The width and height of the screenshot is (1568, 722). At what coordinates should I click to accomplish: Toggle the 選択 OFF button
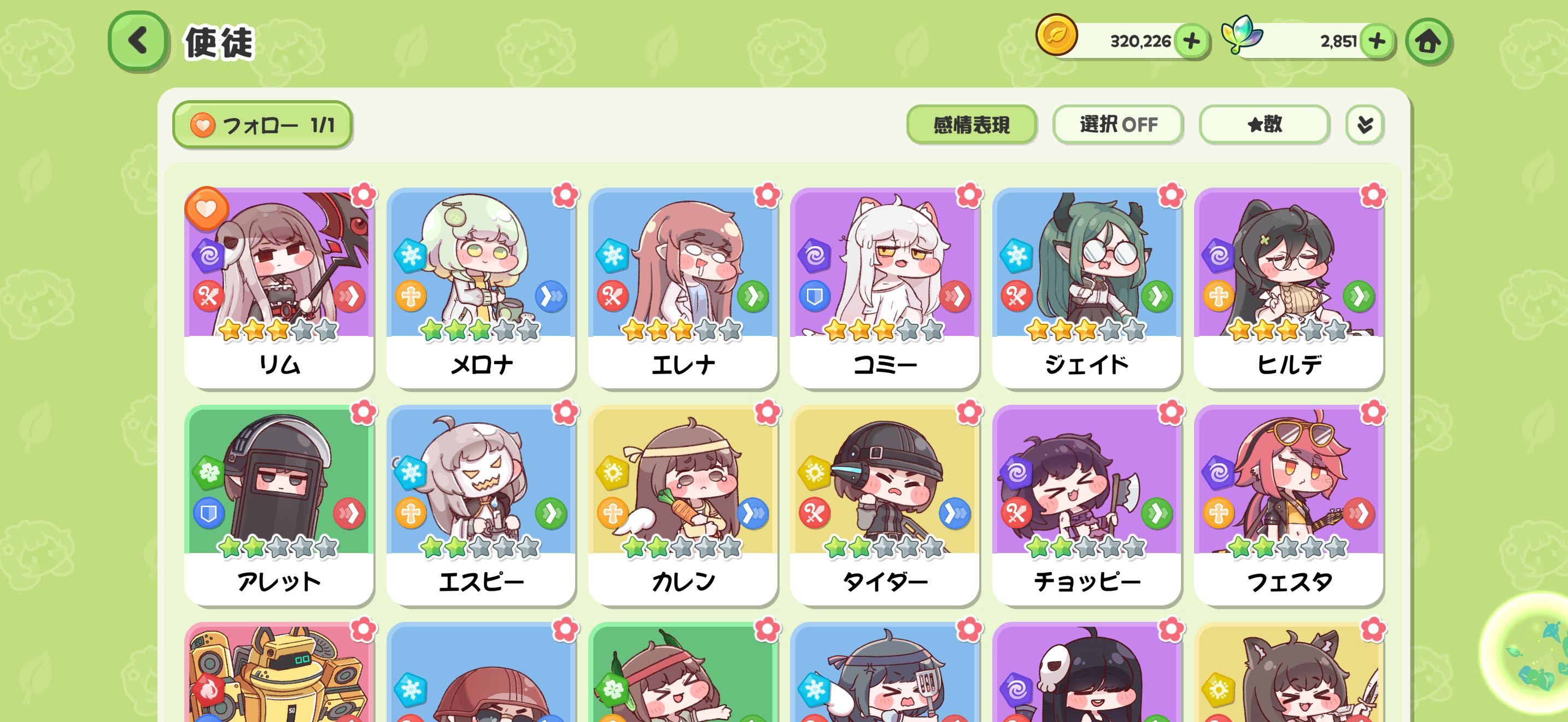[1118, 125]
